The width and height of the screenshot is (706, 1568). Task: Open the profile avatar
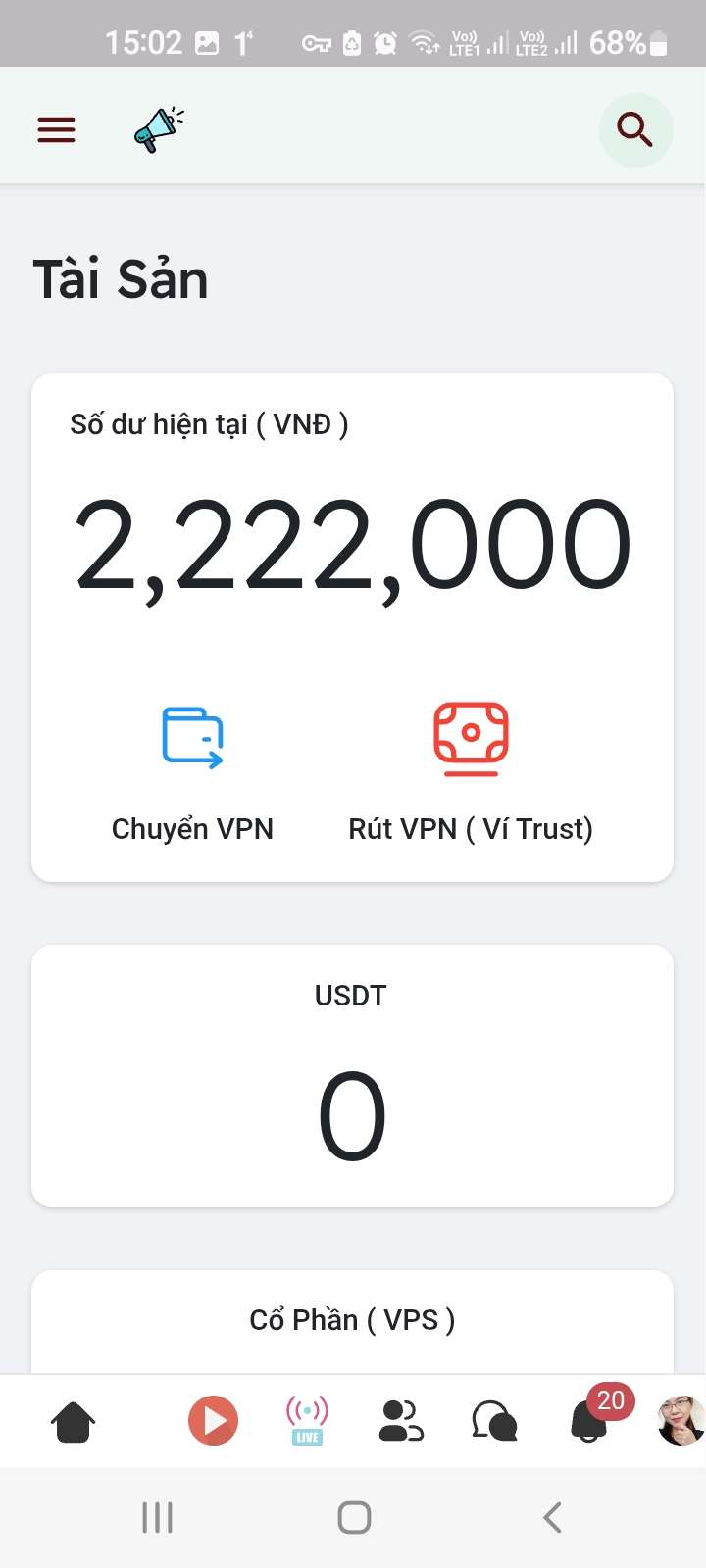(x=681, y=1421)
